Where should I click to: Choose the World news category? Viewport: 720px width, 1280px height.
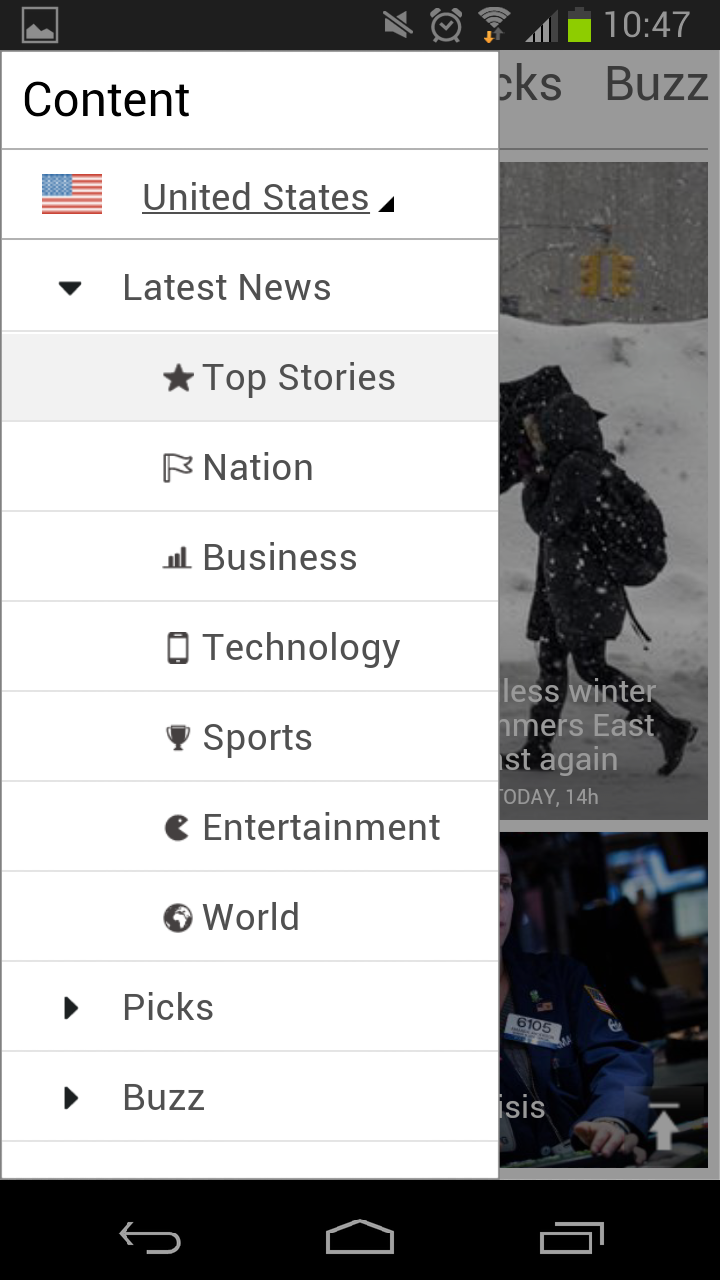coord(250,917)
